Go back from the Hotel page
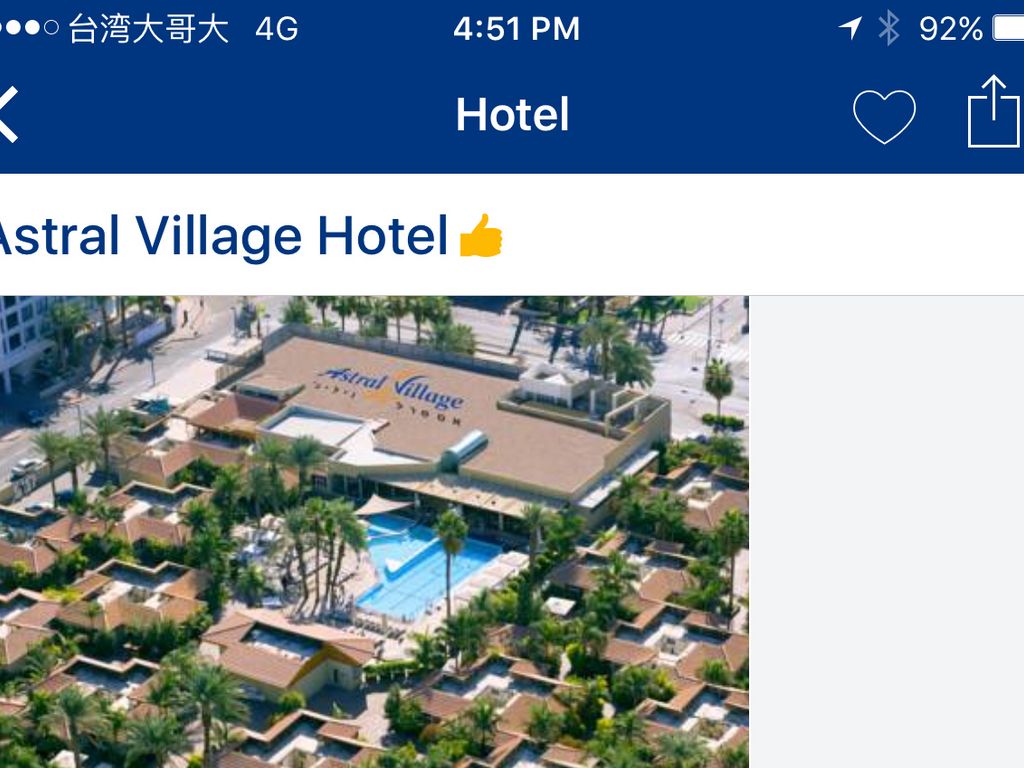The image size is (1024, 768). (x=8, y=114)
